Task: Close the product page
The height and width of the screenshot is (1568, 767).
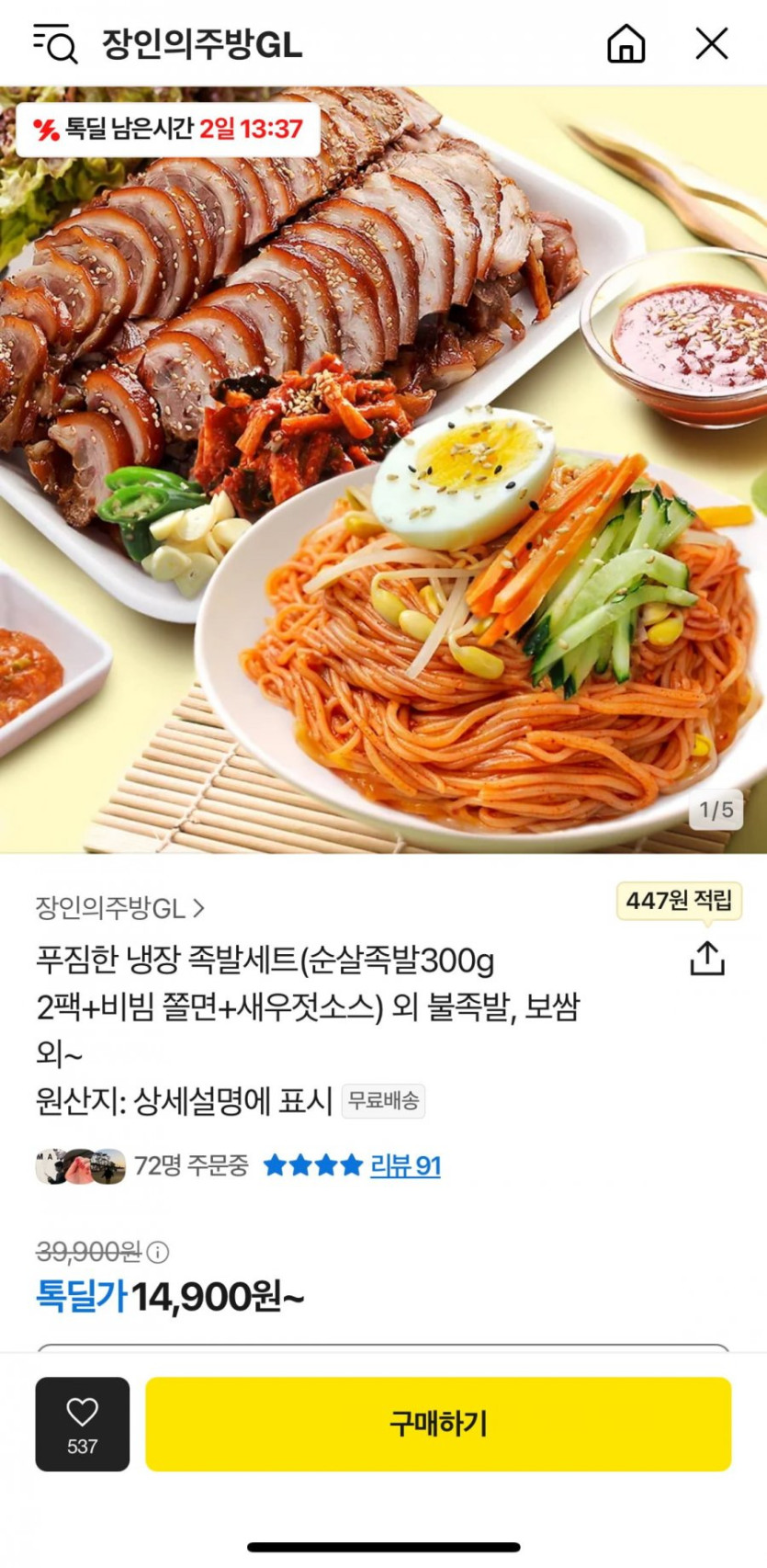Action: pyautogui.click(x=711, y=43)
